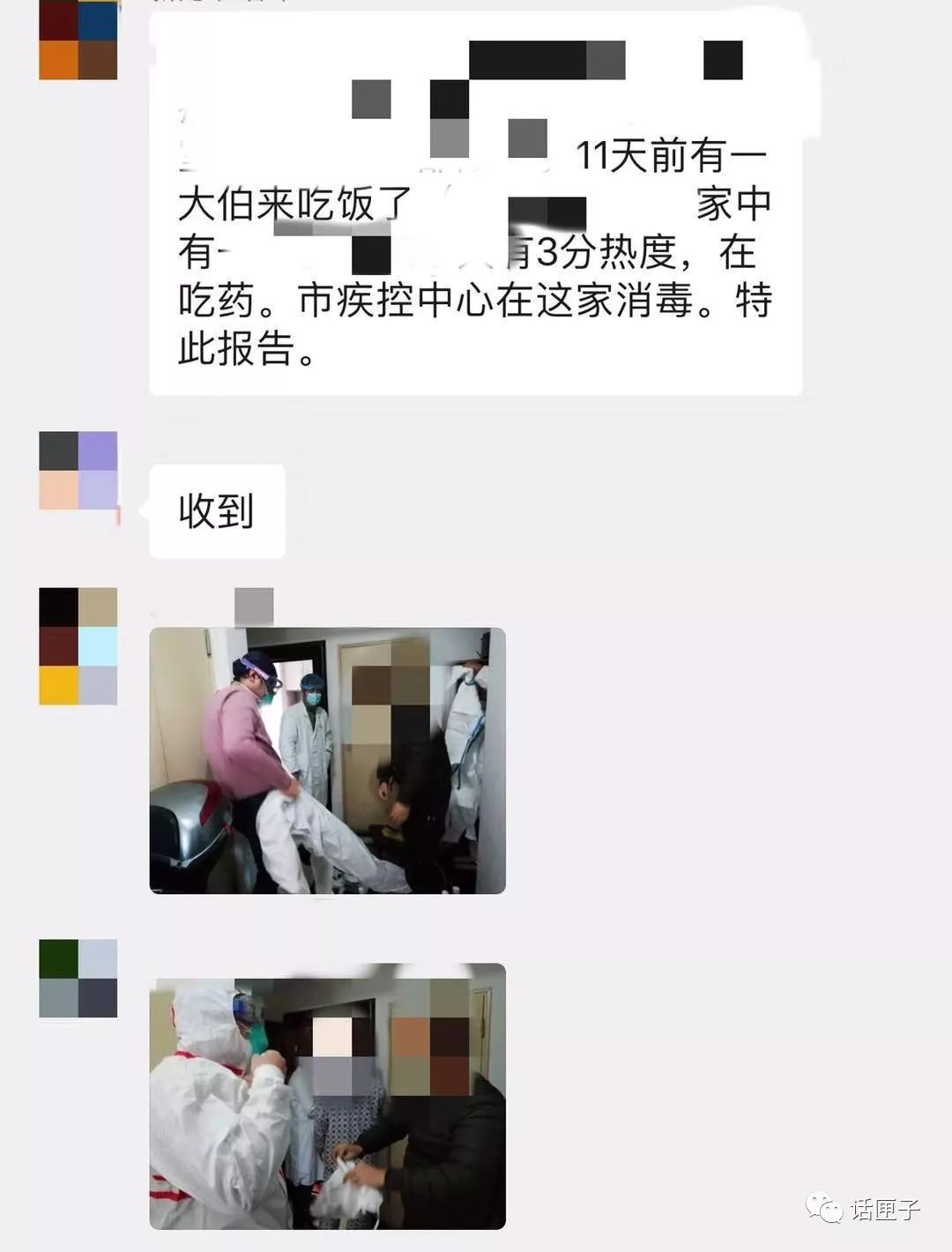Screen dimensions: 952x1252
Task: Open the profile of the sender who replied 收到
Action: coord(78,470)
